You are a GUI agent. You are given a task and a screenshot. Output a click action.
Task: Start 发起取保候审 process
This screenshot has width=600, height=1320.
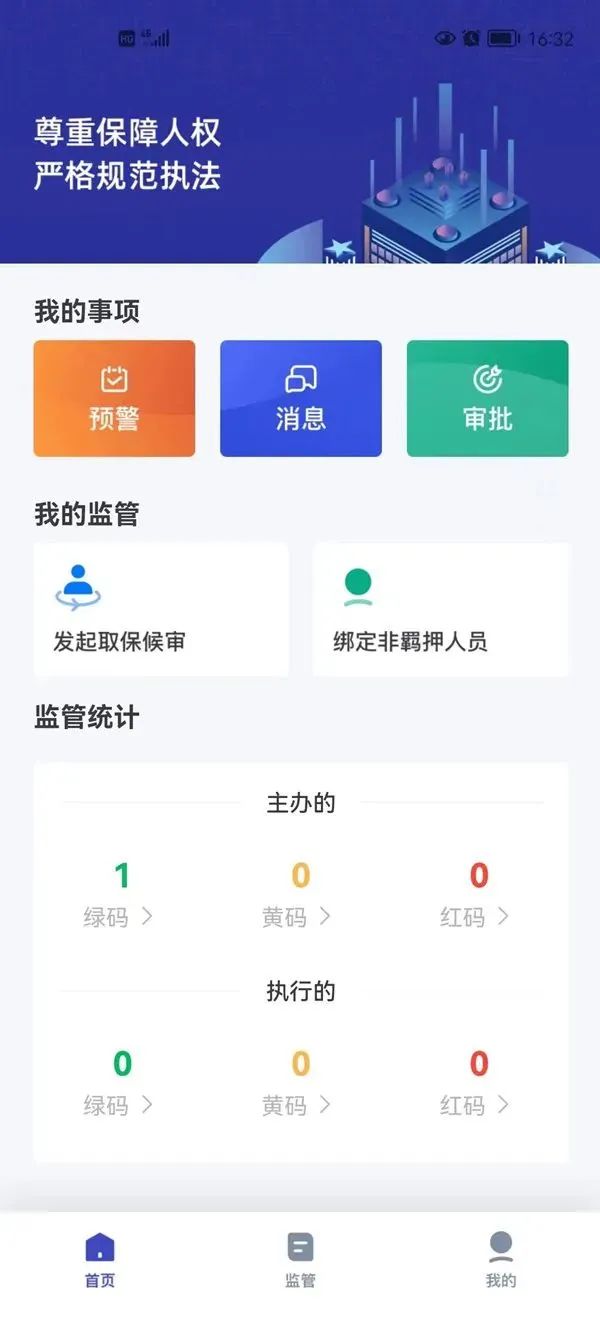click(160, 609)
